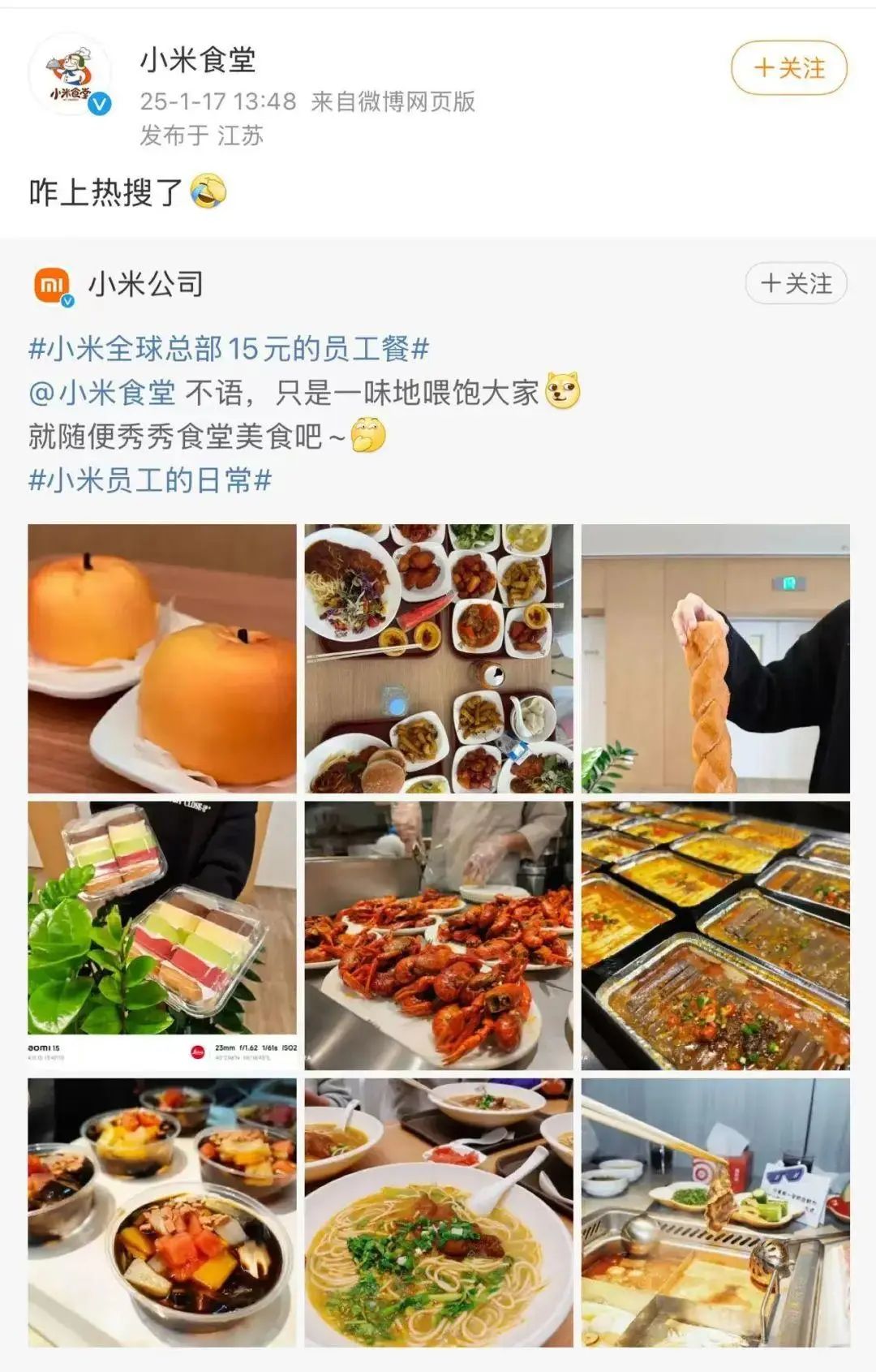Open 小米食堂 profile avatar

pyautogui.click(x=71, y=75)
